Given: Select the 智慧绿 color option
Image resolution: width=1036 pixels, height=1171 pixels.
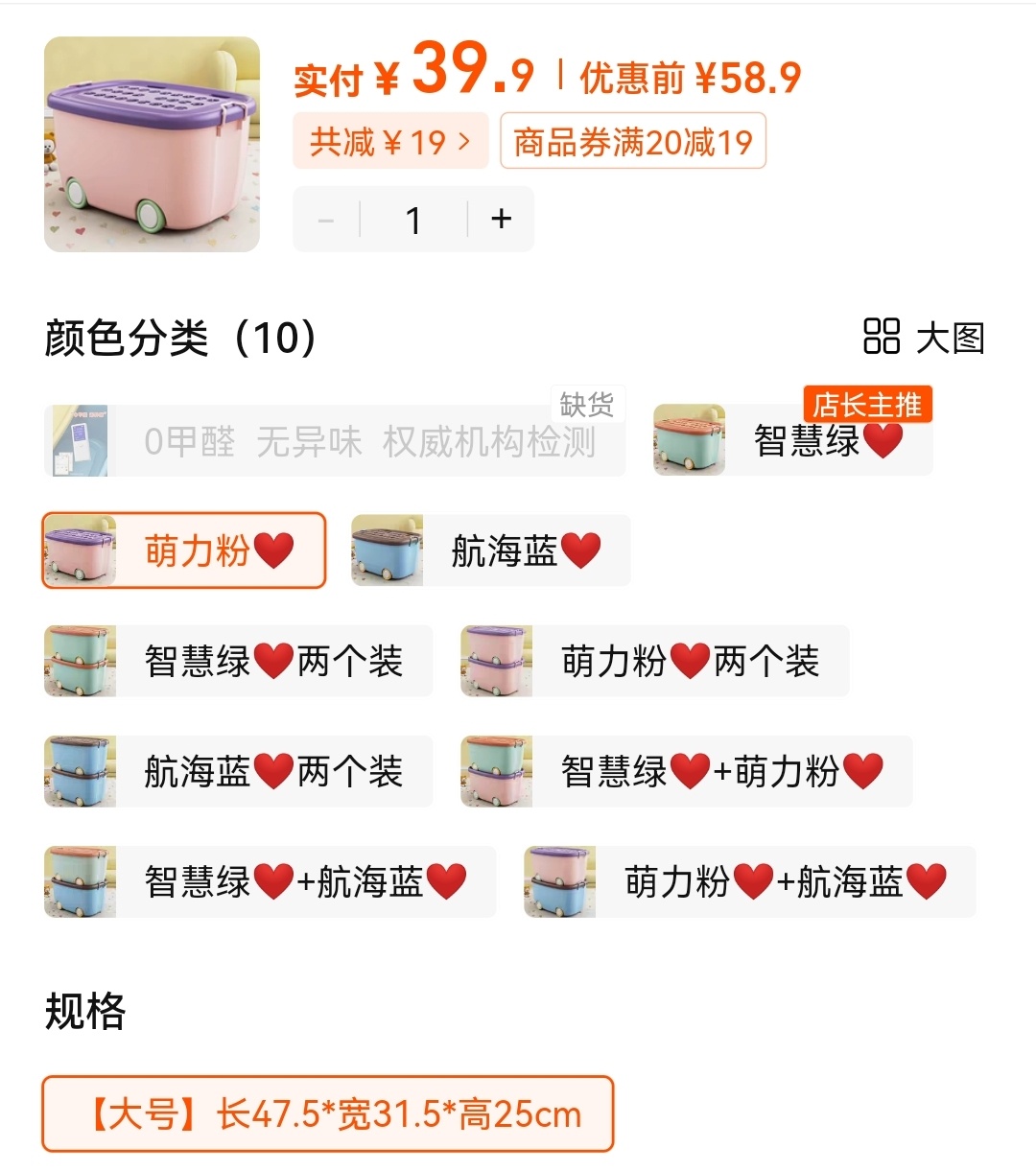Looking at the screenshot, I should coord(792,441).
